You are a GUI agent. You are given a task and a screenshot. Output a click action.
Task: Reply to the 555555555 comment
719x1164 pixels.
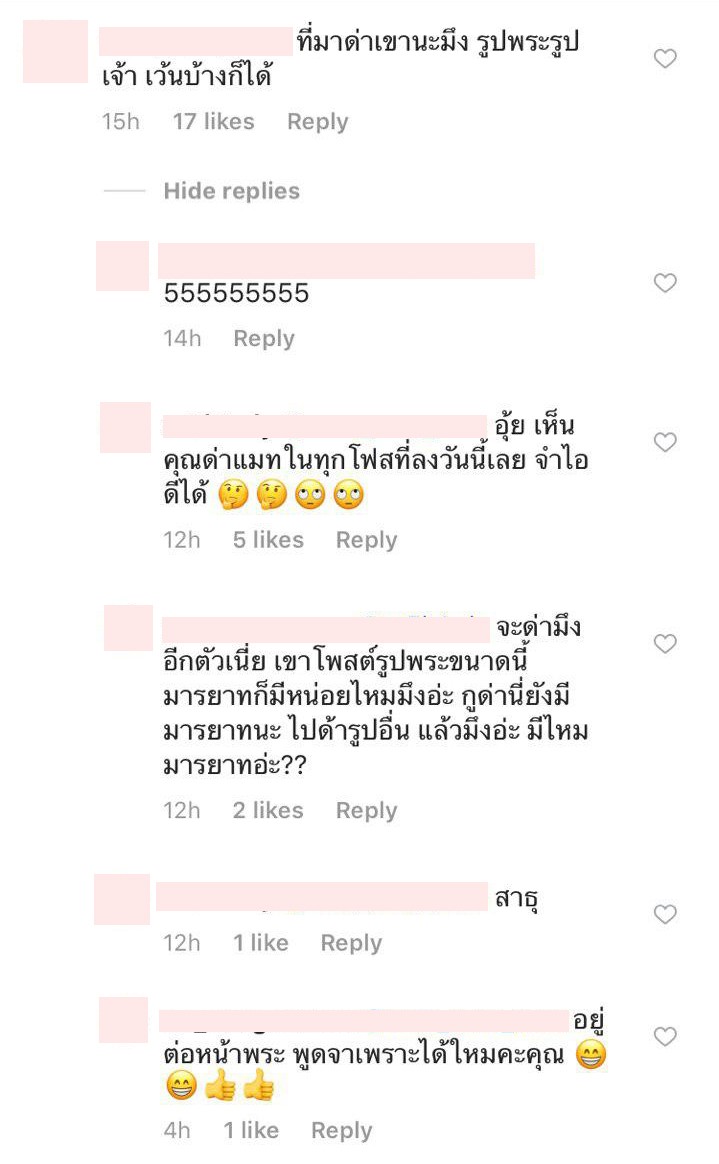click(x=264, y=339)
